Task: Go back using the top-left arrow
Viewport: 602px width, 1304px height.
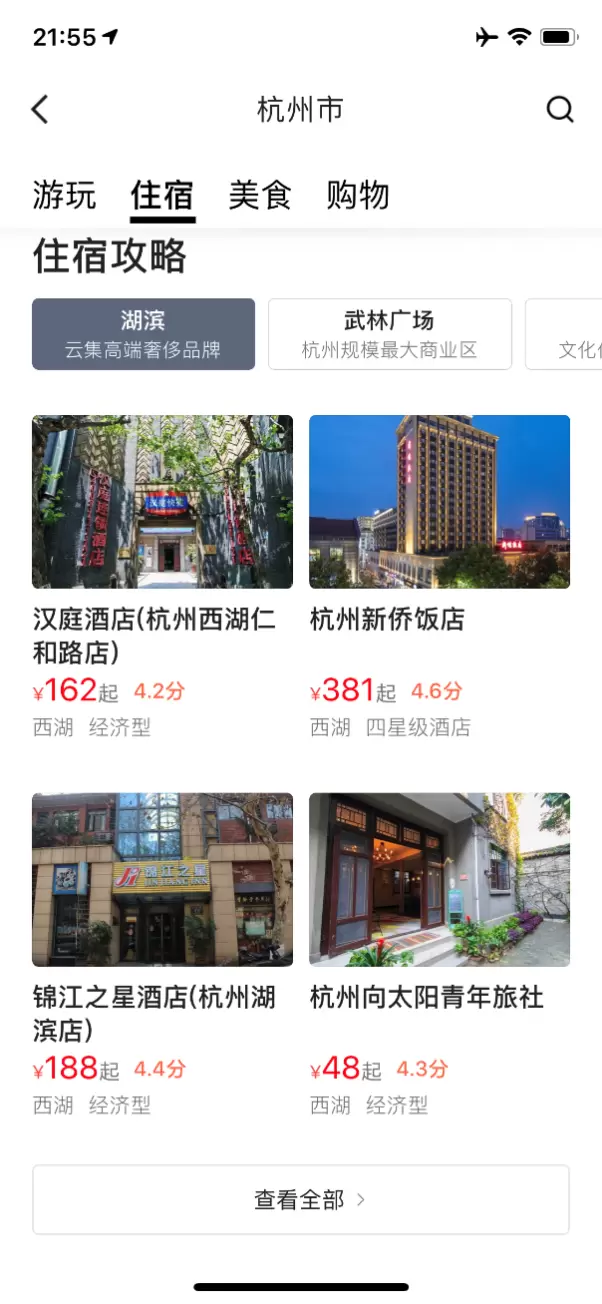Action: tap(40, 109)
